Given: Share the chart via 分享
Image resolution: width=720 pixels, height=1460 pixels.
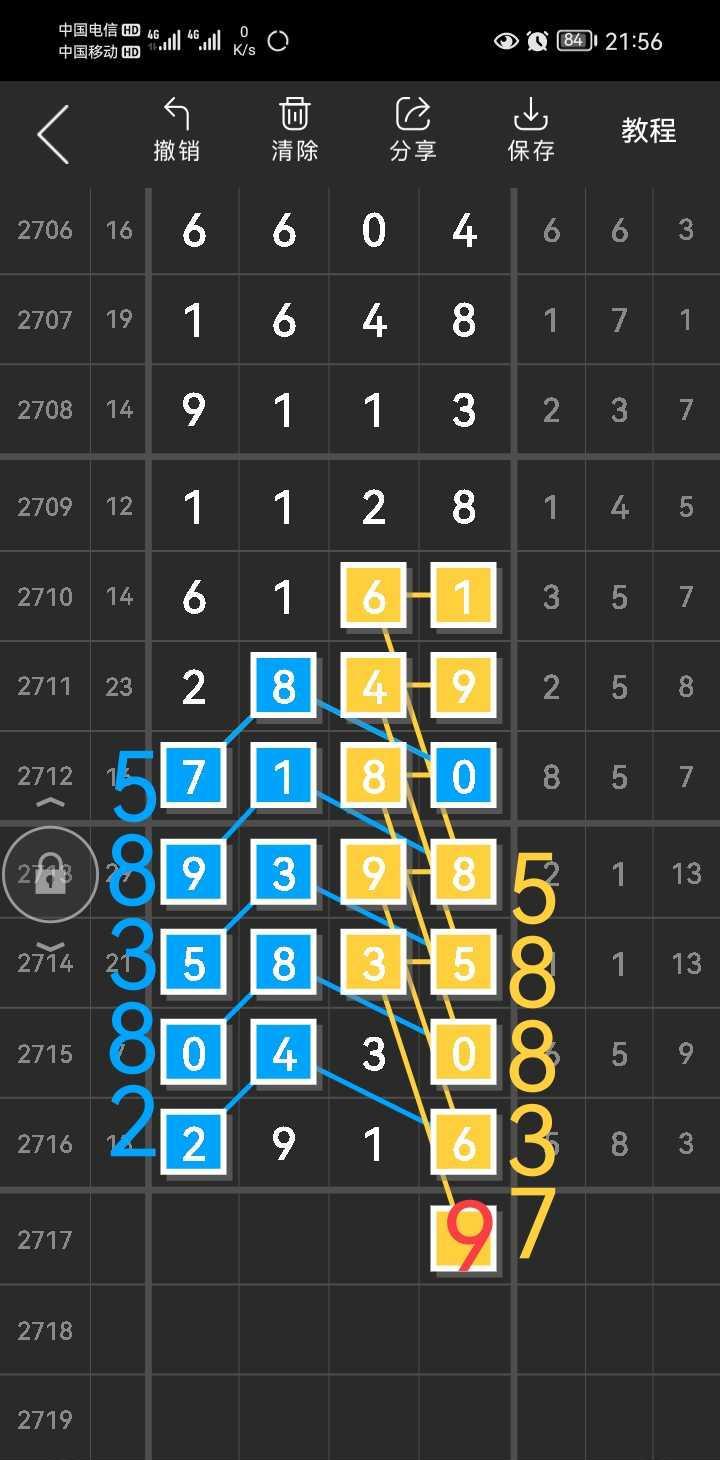Looking at the screenshot, I should click(x=412, y=131).
